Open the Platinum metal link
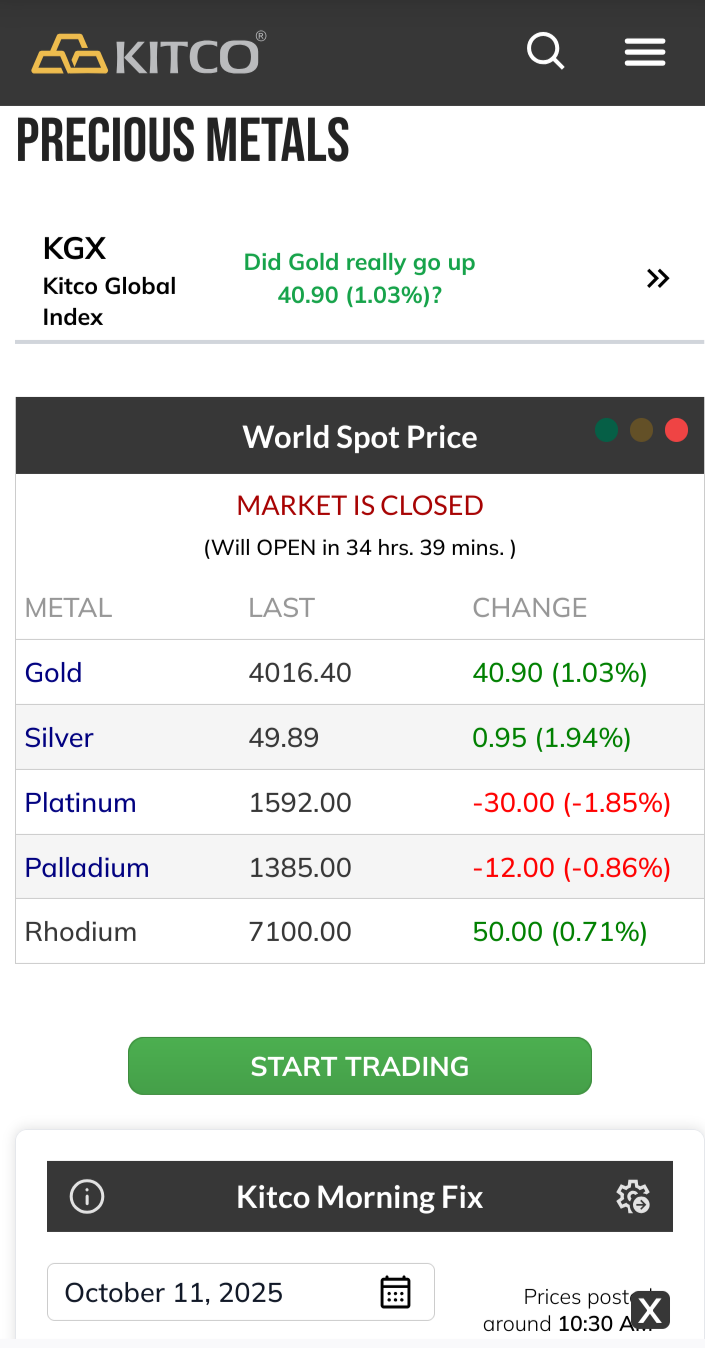The width and height of the screenshot is (705, 1348). pyautogui.click(x=80, y=803)
